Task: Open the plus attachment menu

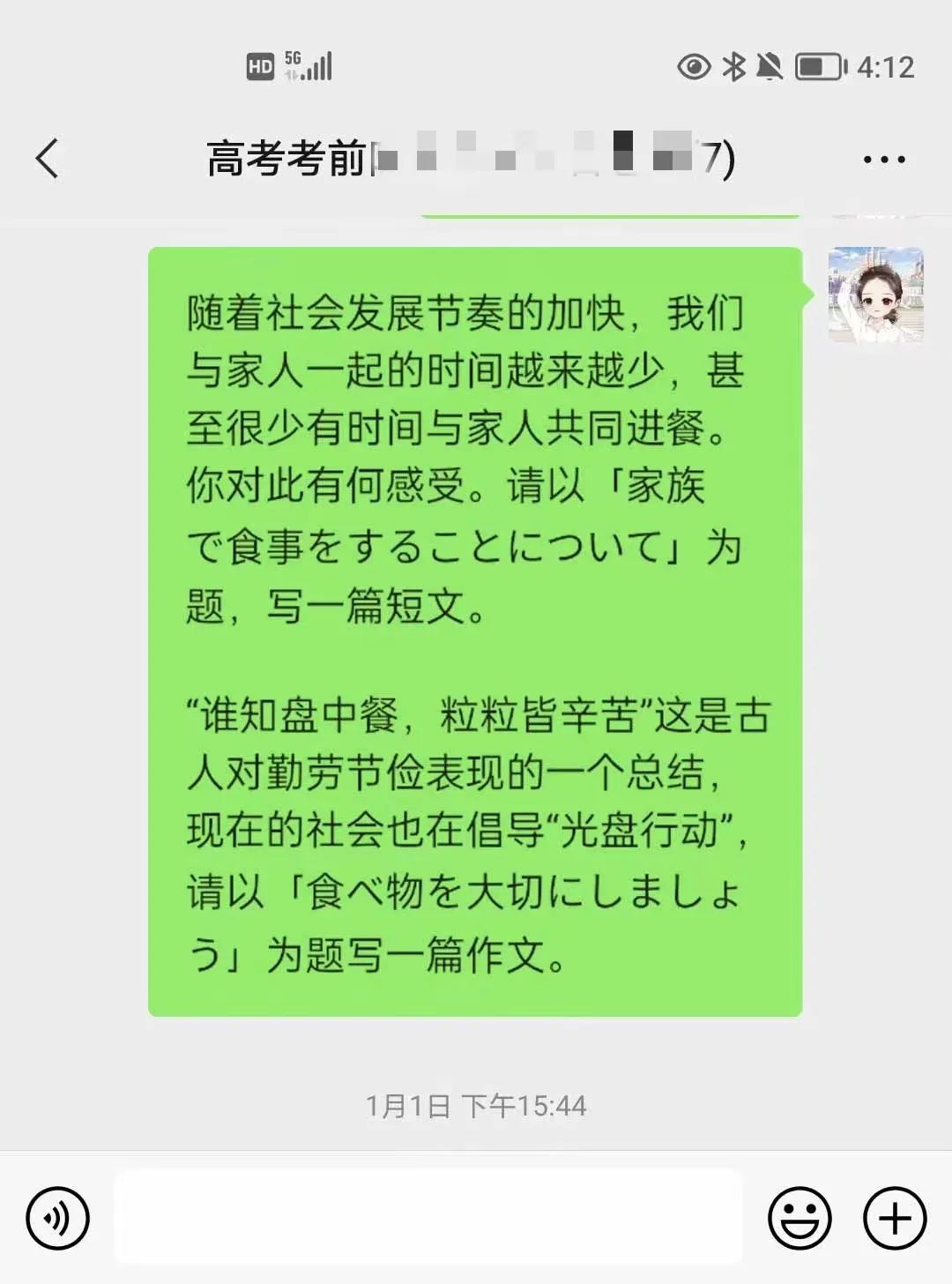Action: [x=894, y=1219]
